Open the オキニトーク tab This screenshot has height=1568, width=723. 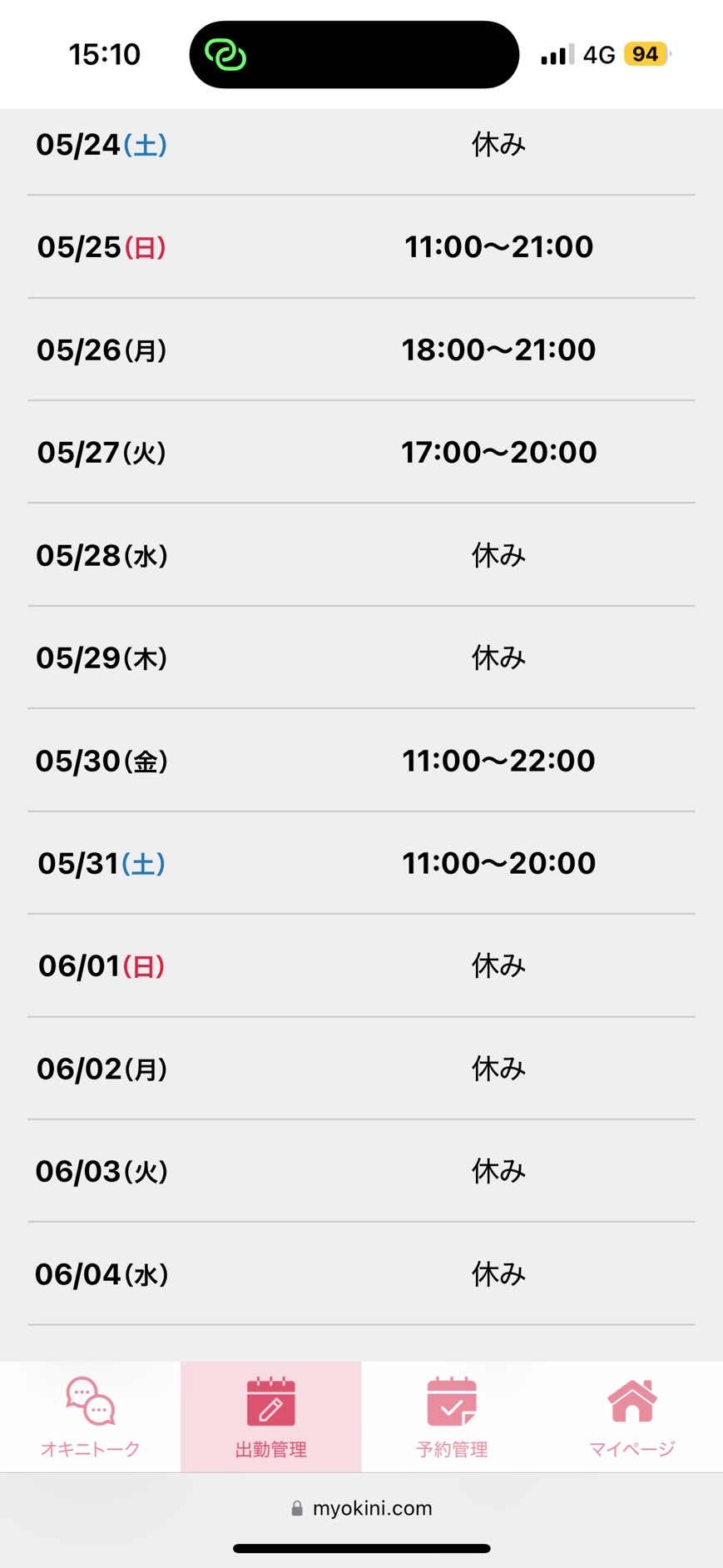point(90,1417)
